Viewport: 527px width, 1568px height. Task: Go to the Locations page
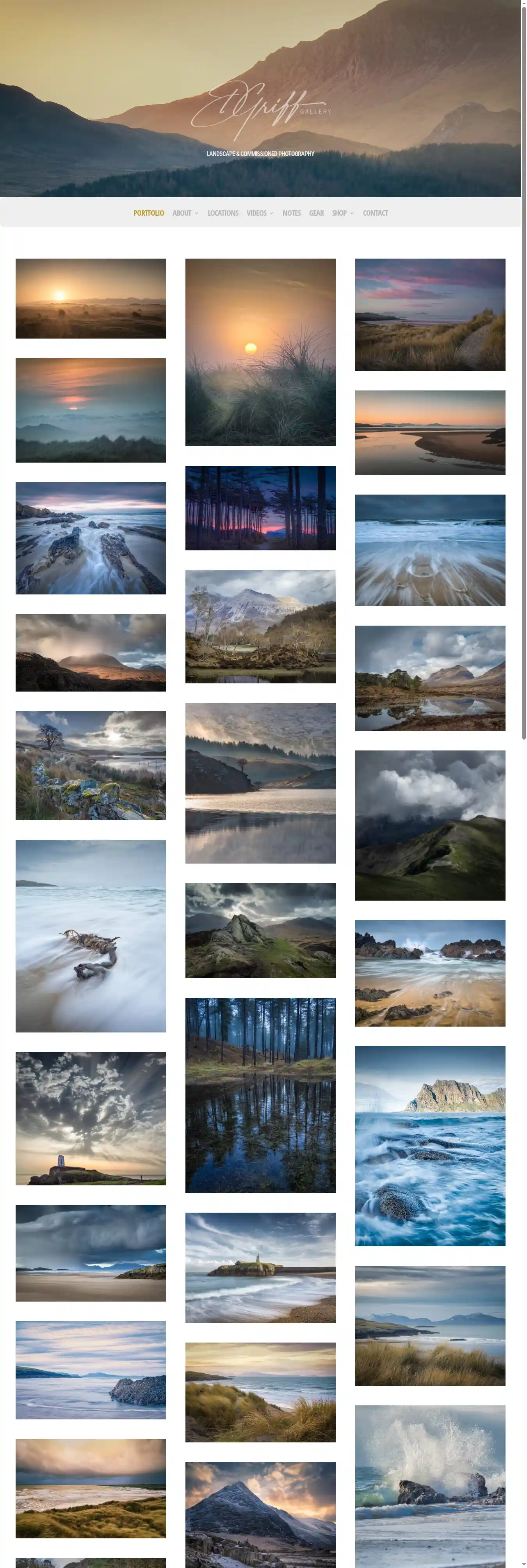click(x=223, y=213)
